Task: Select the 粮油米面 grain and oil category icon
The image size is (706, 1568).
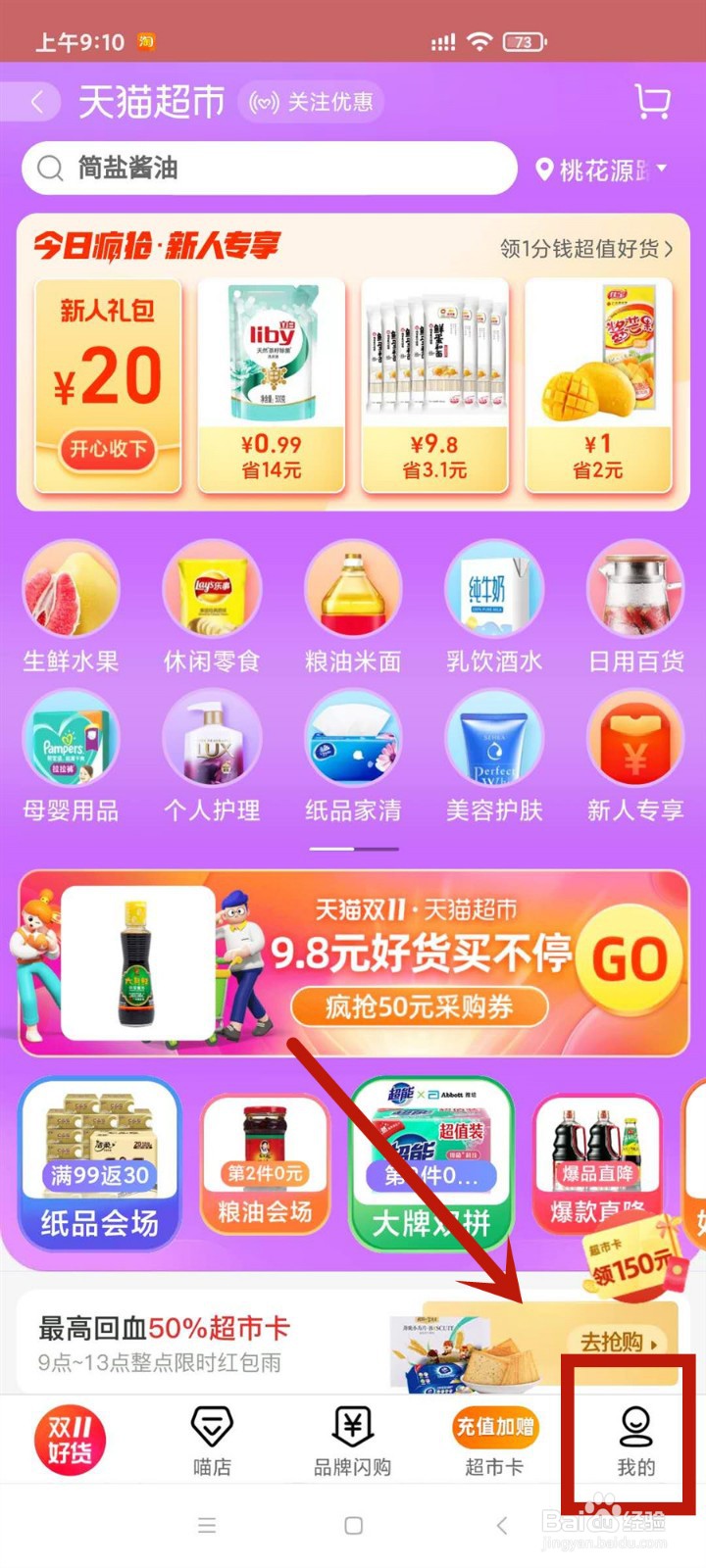Action: 353,590
